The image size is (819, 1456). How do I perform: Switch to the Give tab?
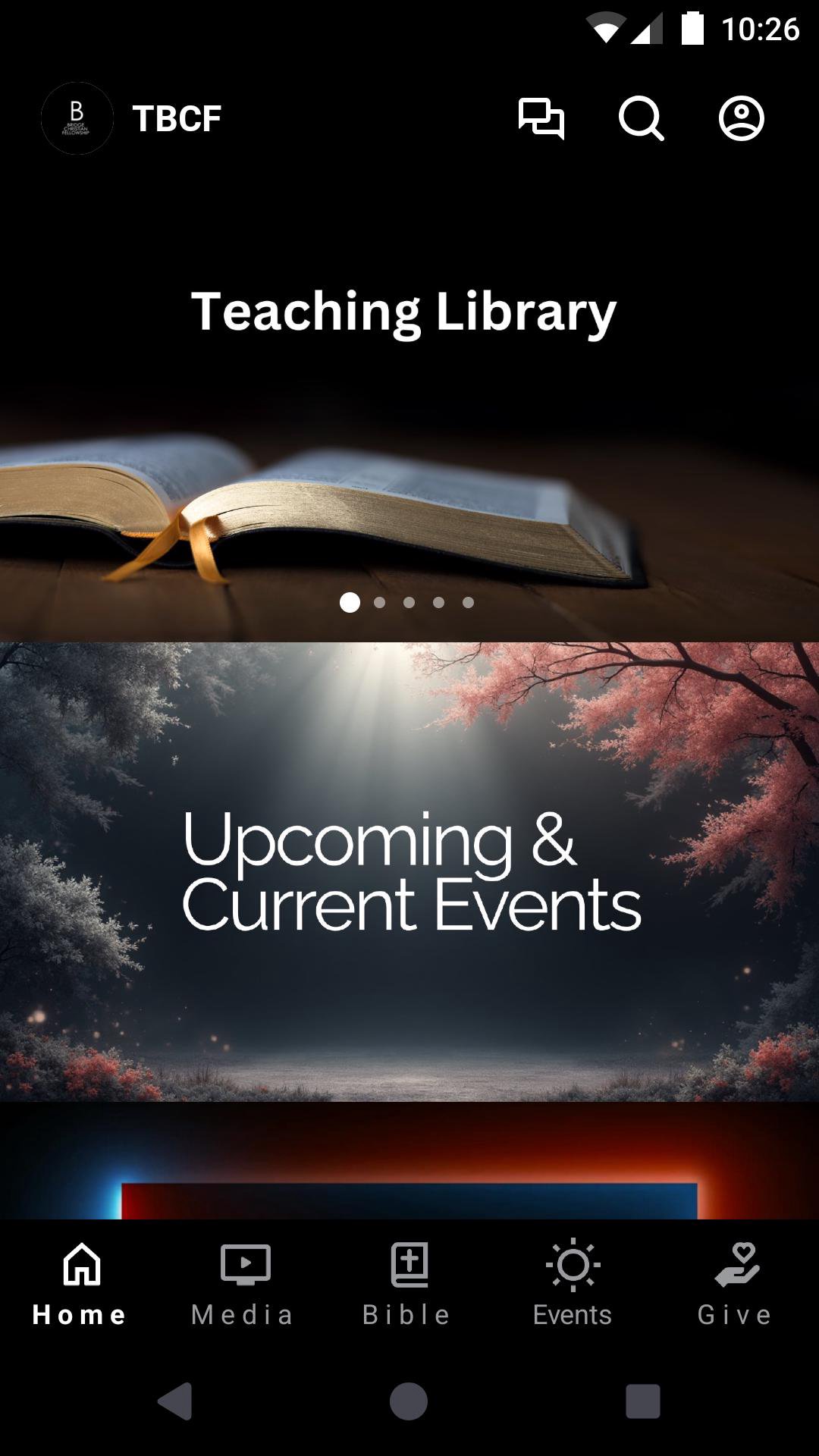coord(736,1283)
